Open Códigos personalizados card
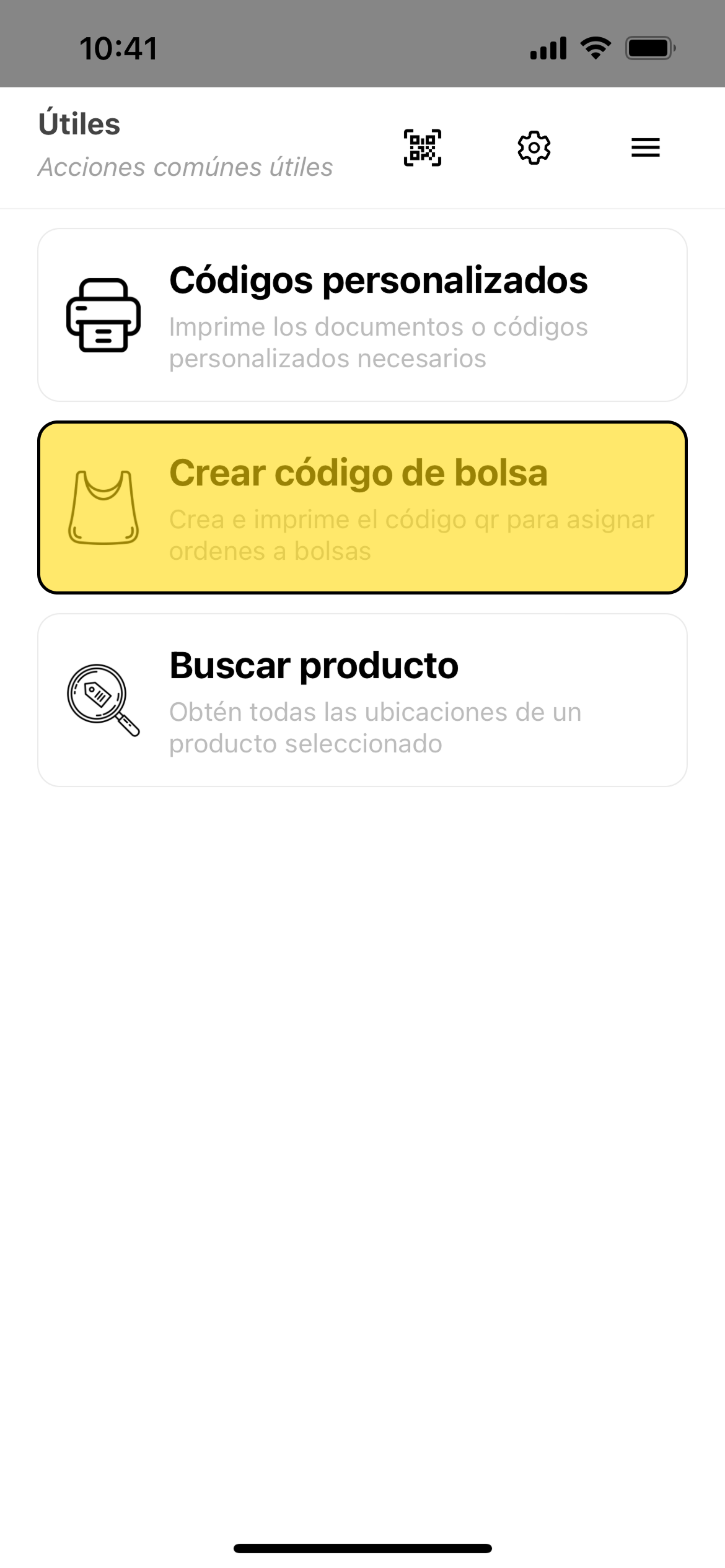The width and height of the screenshot is (725, 1568). [362, 313]
